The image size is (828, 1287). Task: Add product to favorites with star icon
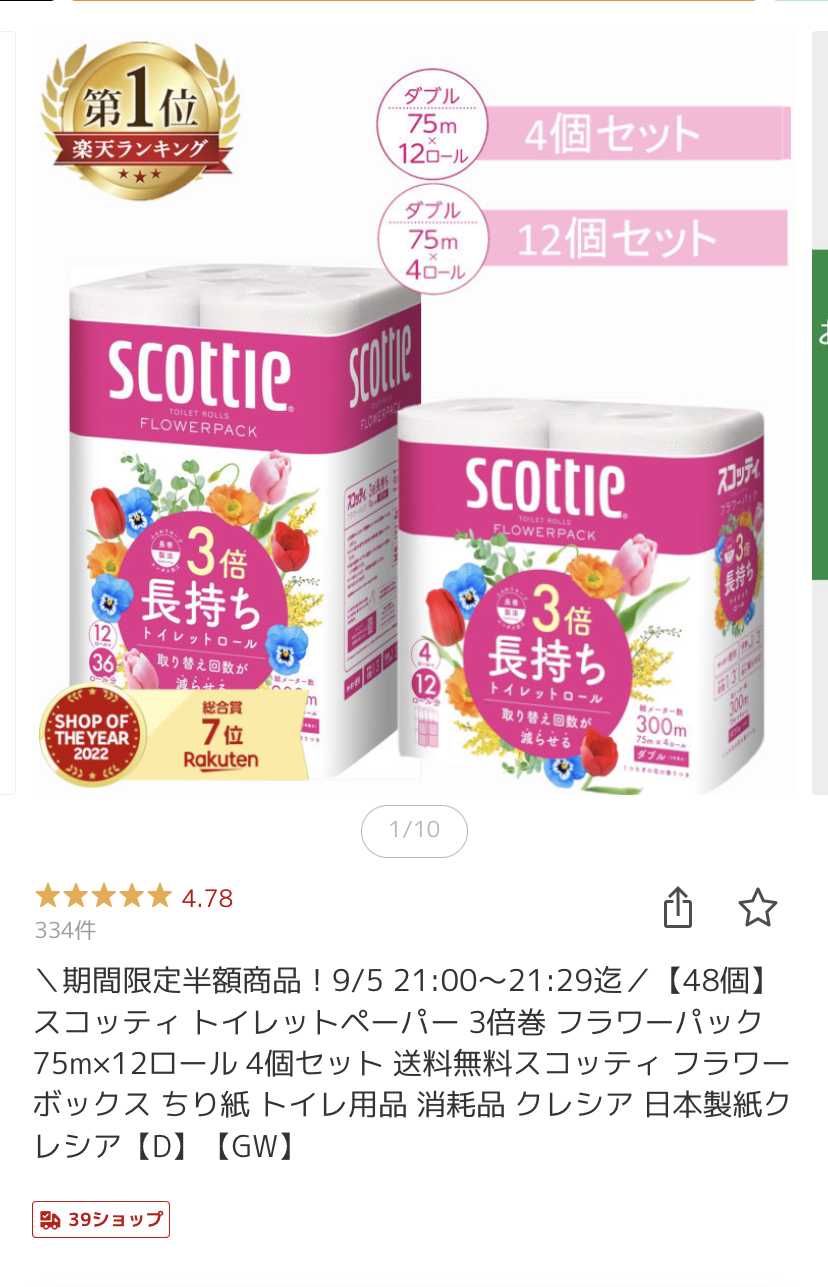757,907
